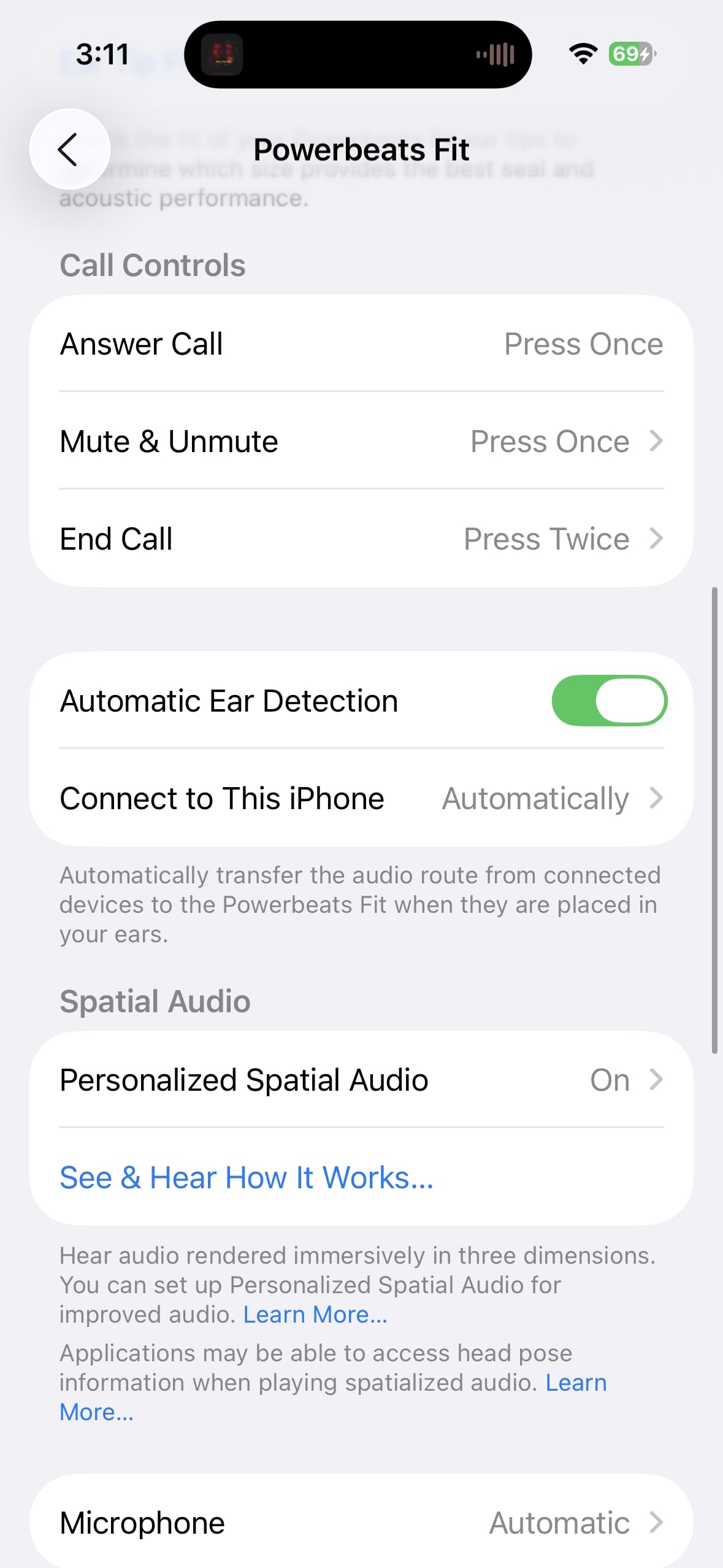Open Connect to This iPhone options
The width and height of the screenshot is (723, 1568).
pos(361,798)
